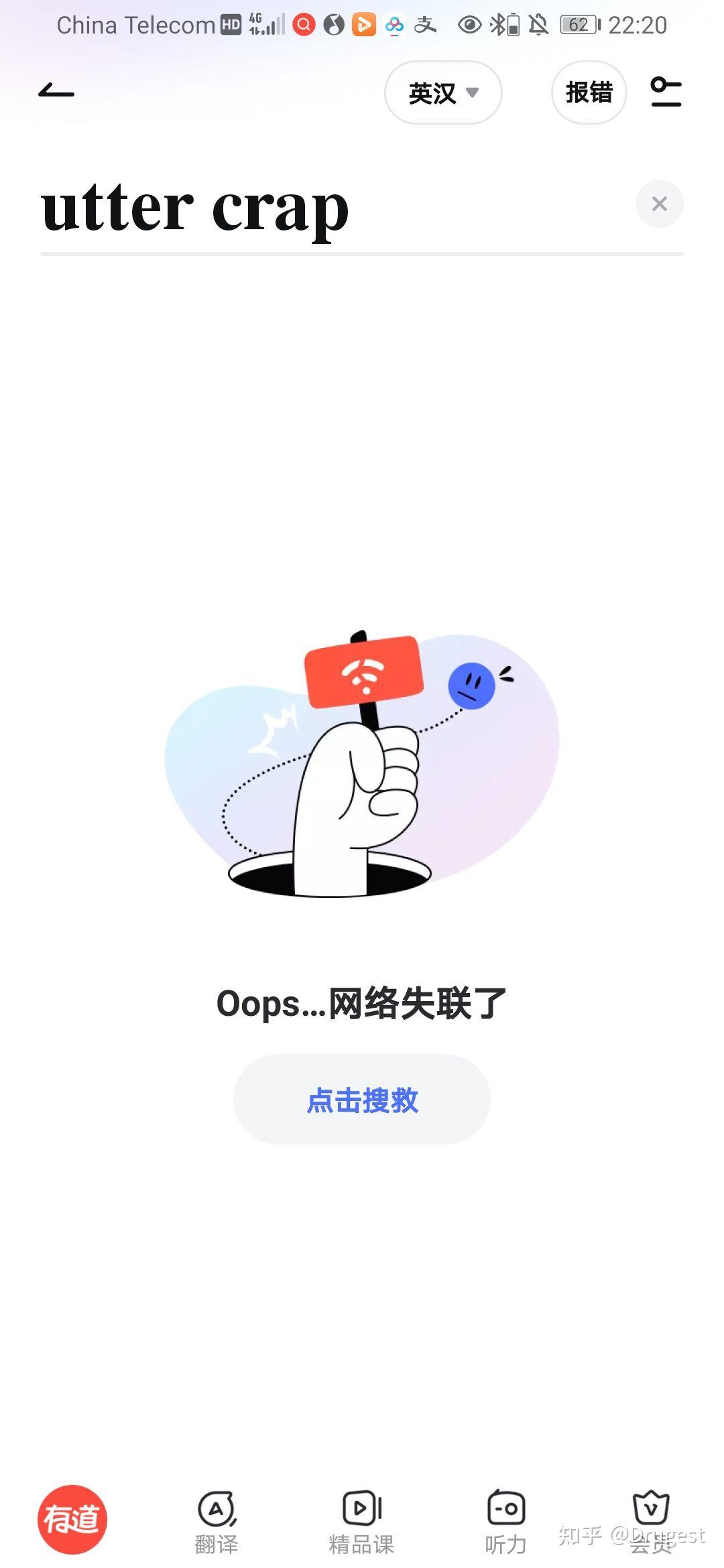The image size is (724, 1568).
Task: Clear the search with the × icon
Action: point(659,203)
